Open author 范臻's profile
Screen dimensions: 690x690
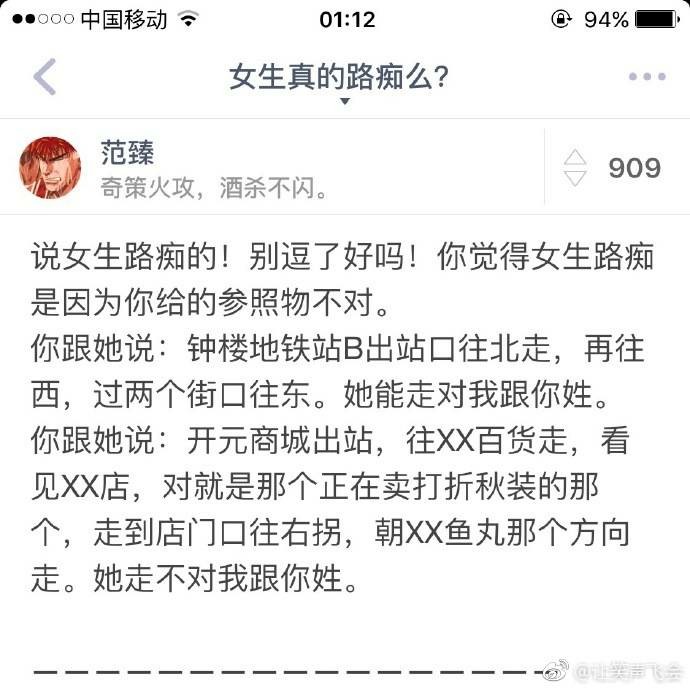tap(127, 152)
